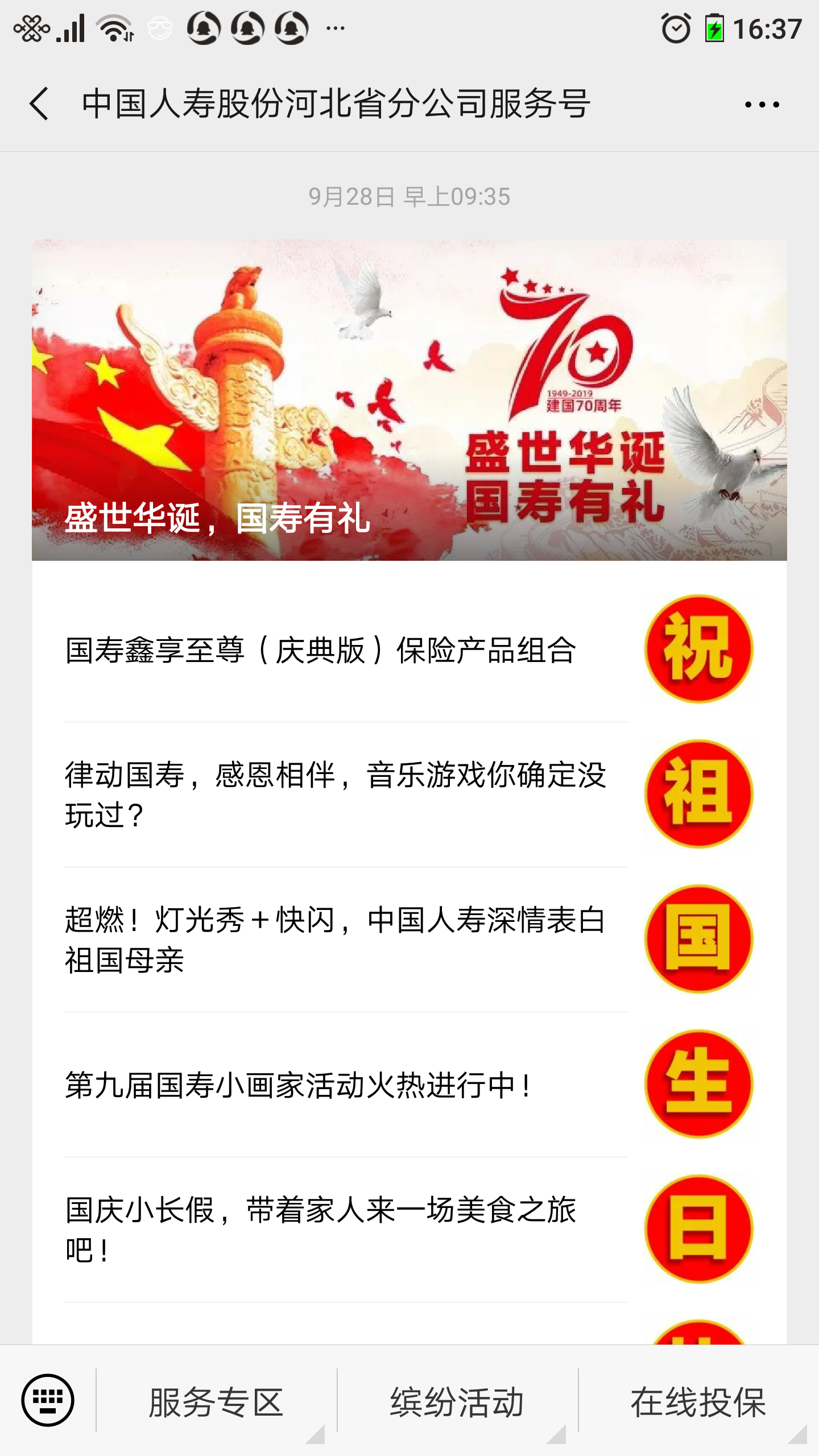Open the 盛世华诞，国寿有礼 banner article
819x1456 pixels.
(x=409, y=400)
